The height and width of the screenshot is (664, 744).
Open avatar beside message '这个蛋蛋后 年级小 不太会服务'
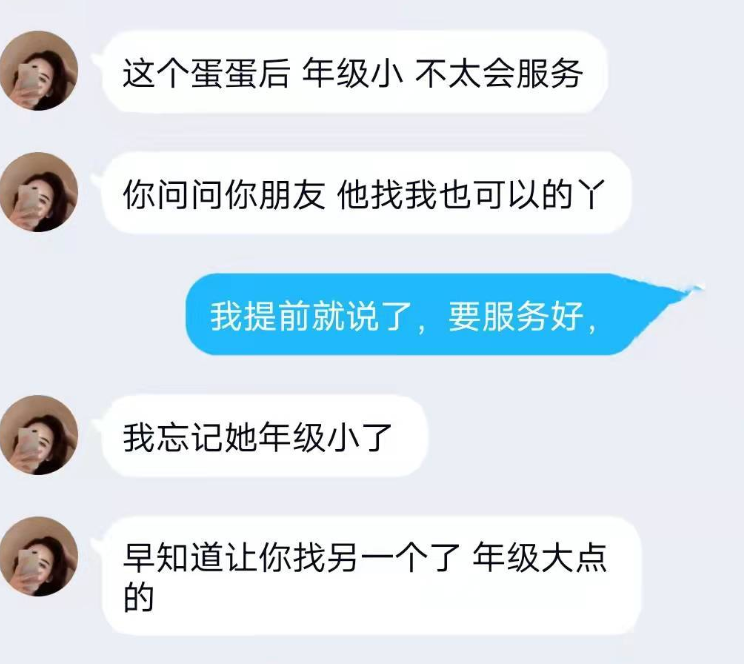40,71
